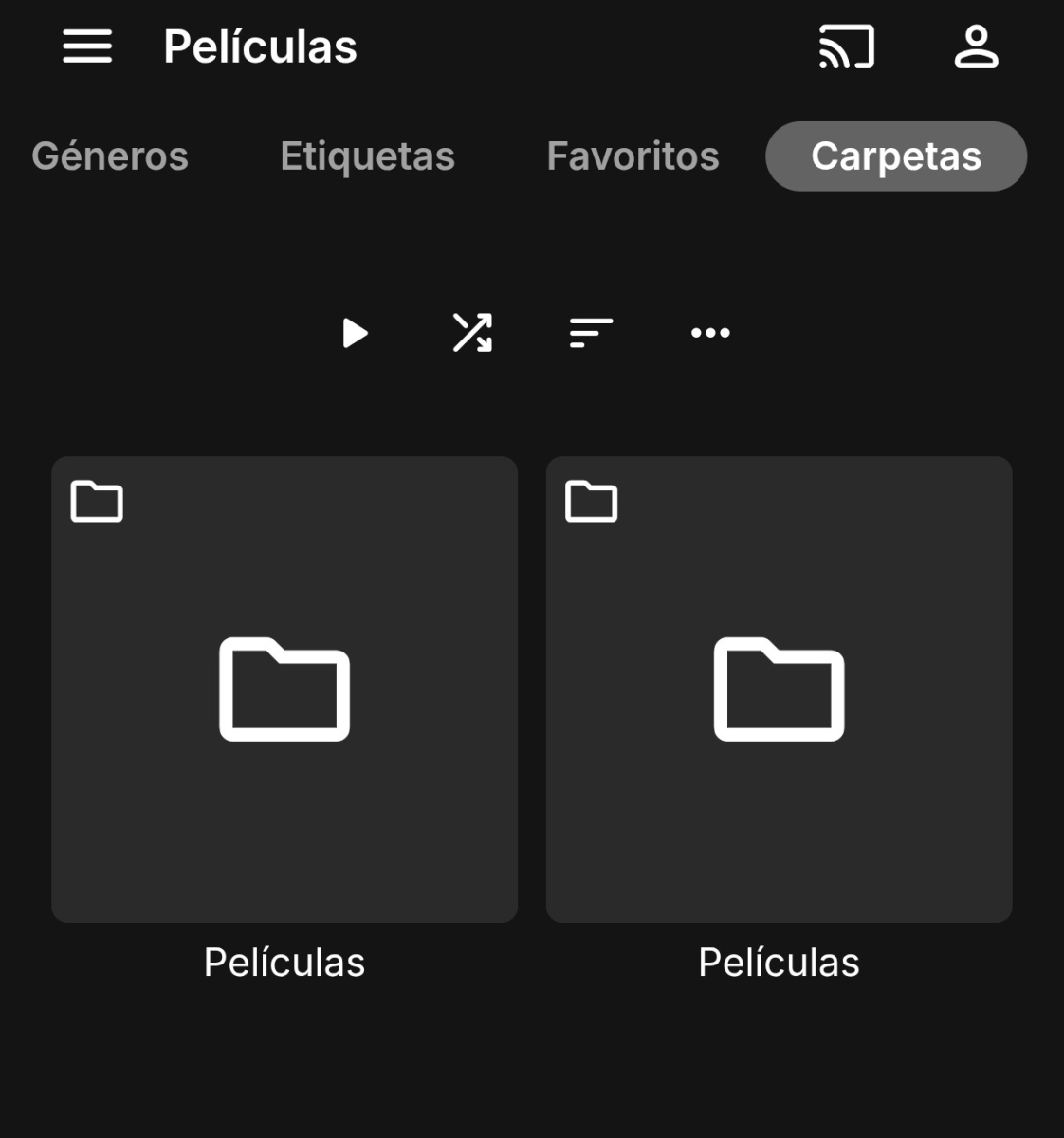This screenshot has width=1064, height=1138.
Task: Play the movie library
Action: pos(355,333)
